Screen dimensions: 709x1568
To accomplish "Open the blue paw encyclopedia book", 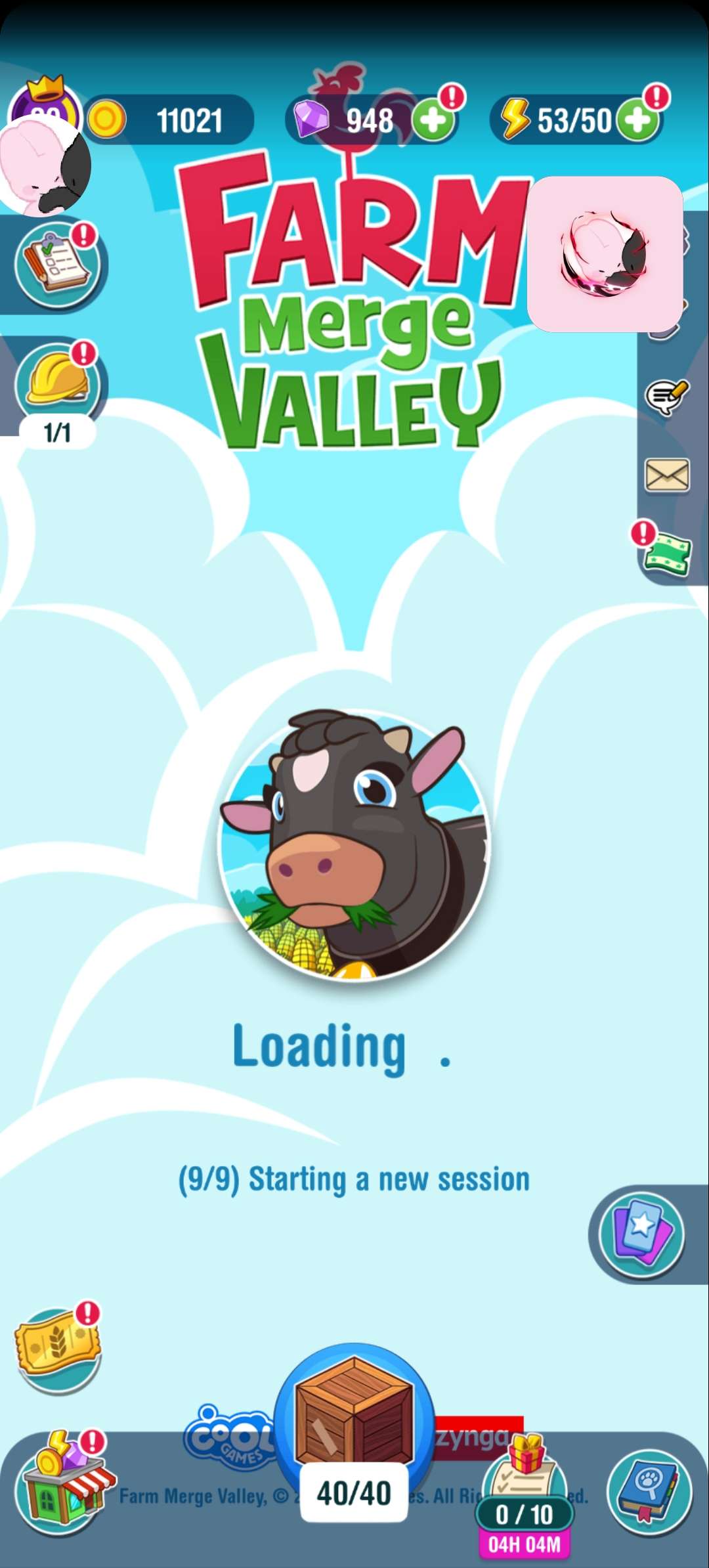I will (649, 1491).
